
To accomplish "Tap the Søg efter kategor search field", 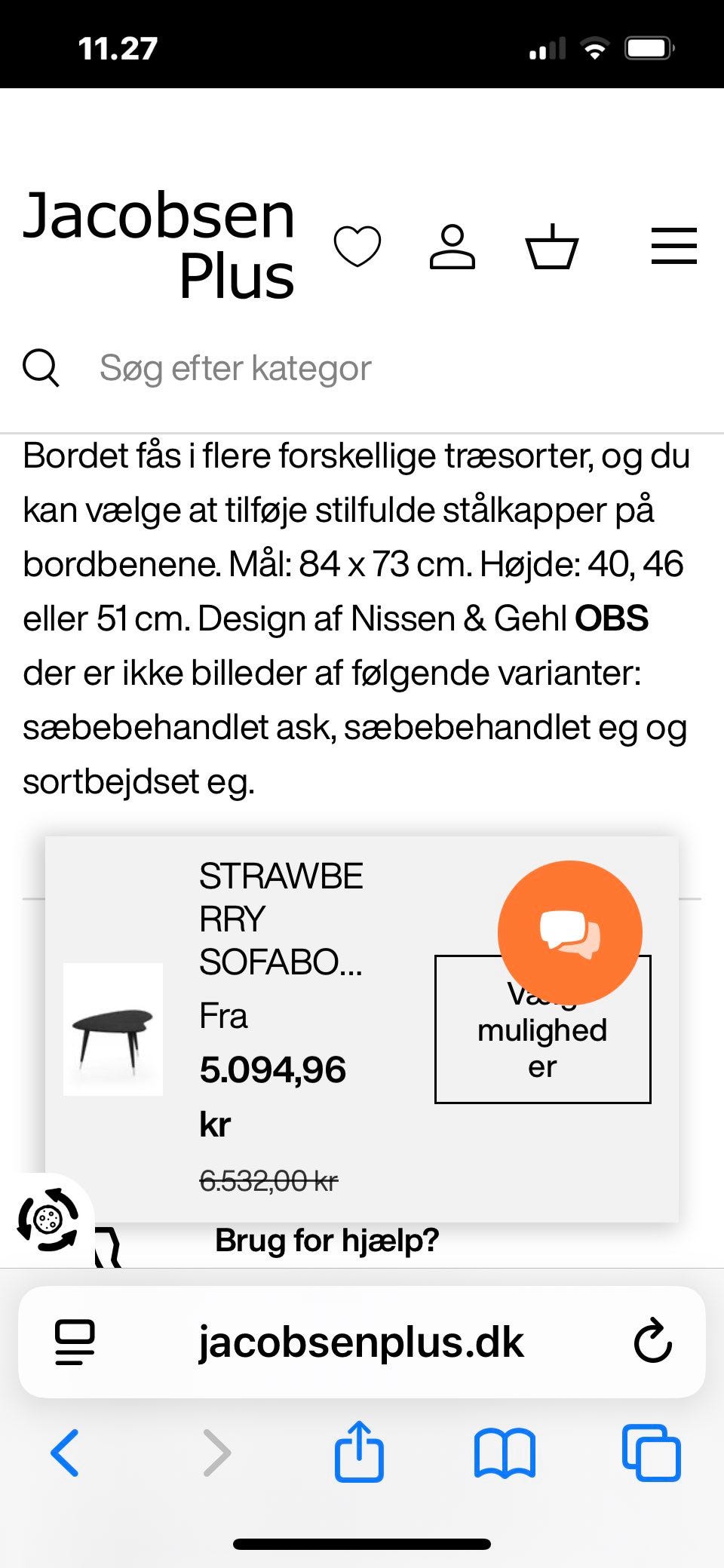I will pos(234,367).
